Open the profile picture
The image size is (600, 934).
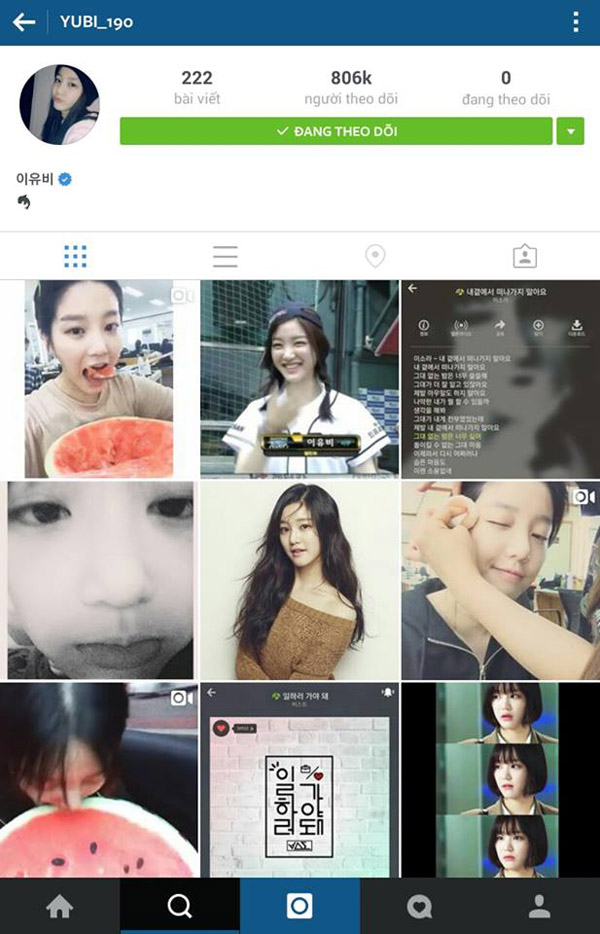tap(59, 105)
